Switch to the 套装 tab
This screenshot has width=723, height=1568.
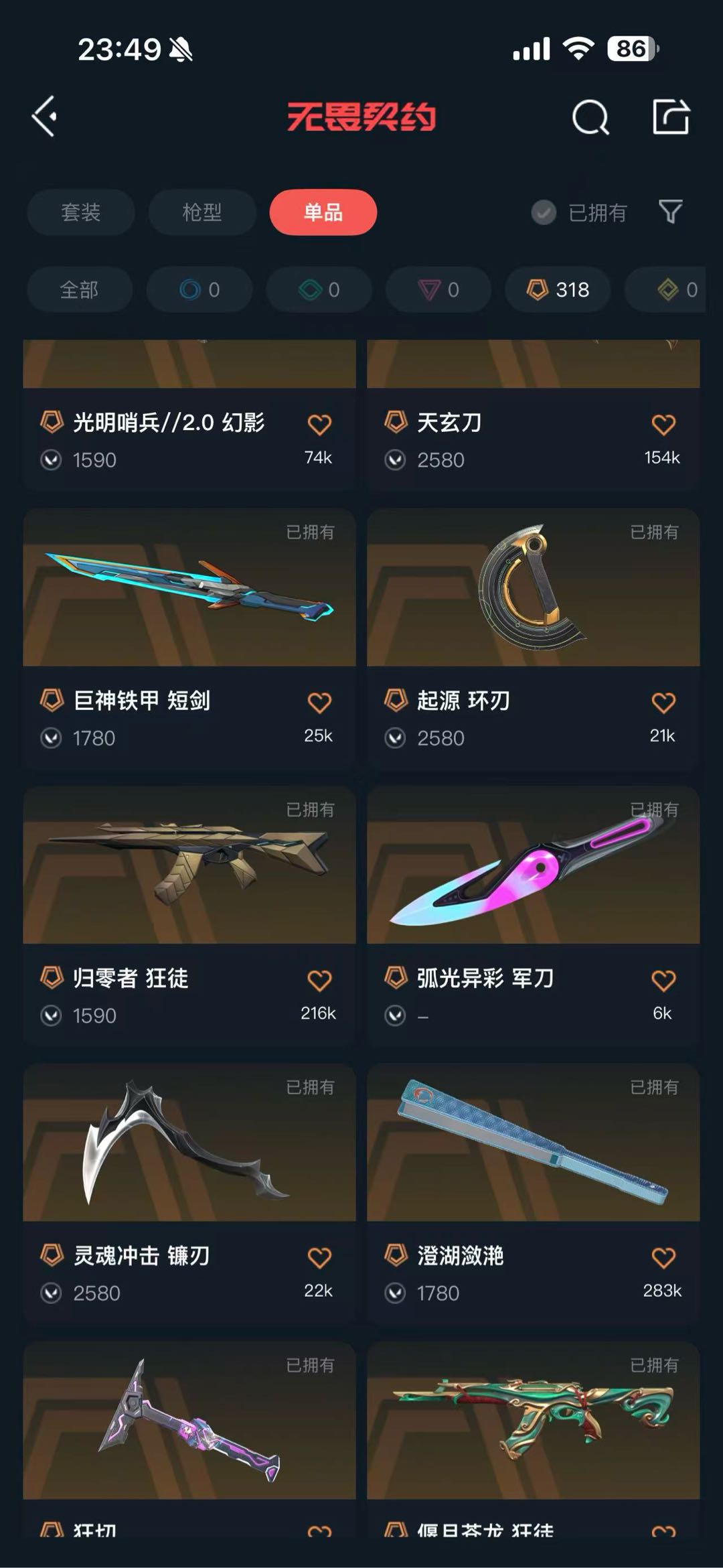coord(80,212)
